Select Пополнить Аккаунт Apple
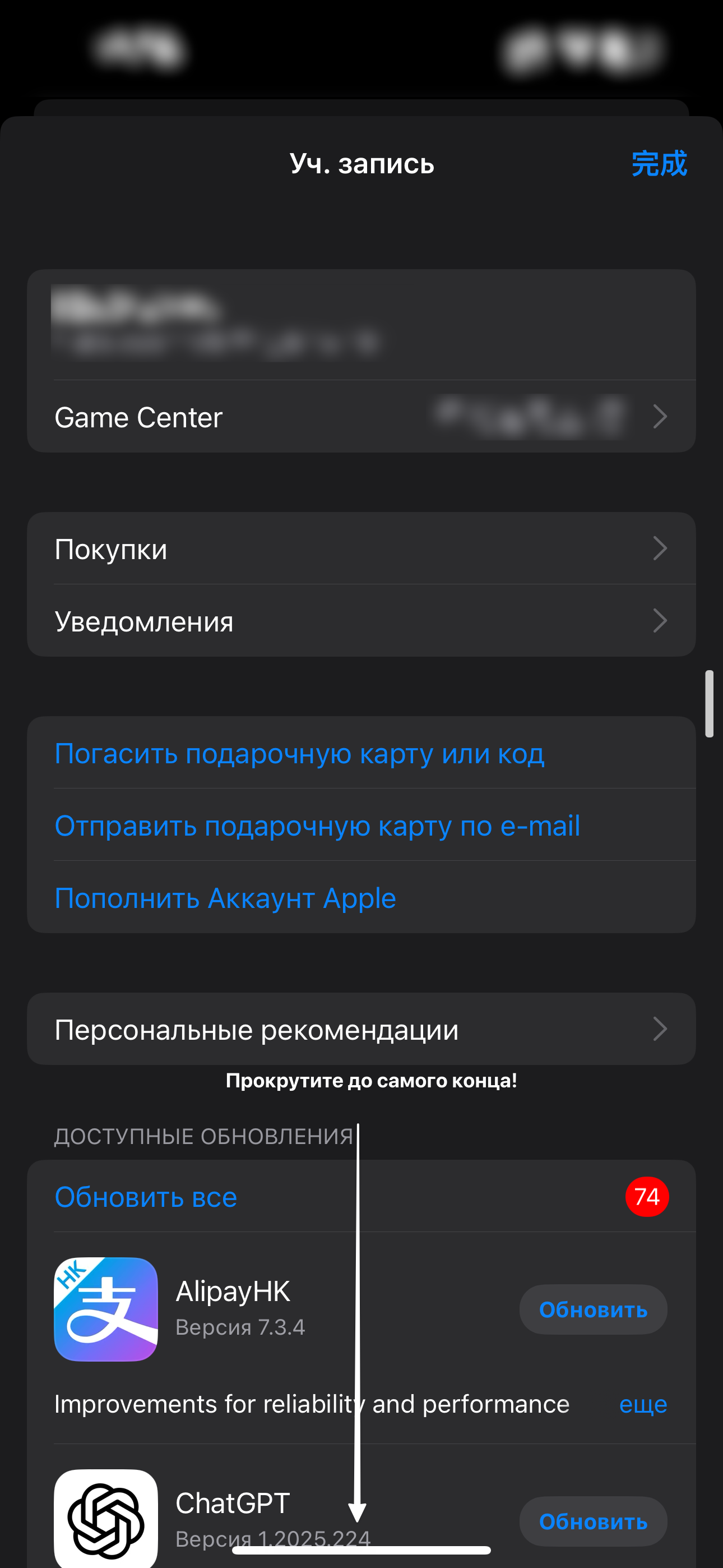Image resolution: width=723 pixels, height=1568 pixels. pos(225,898)
